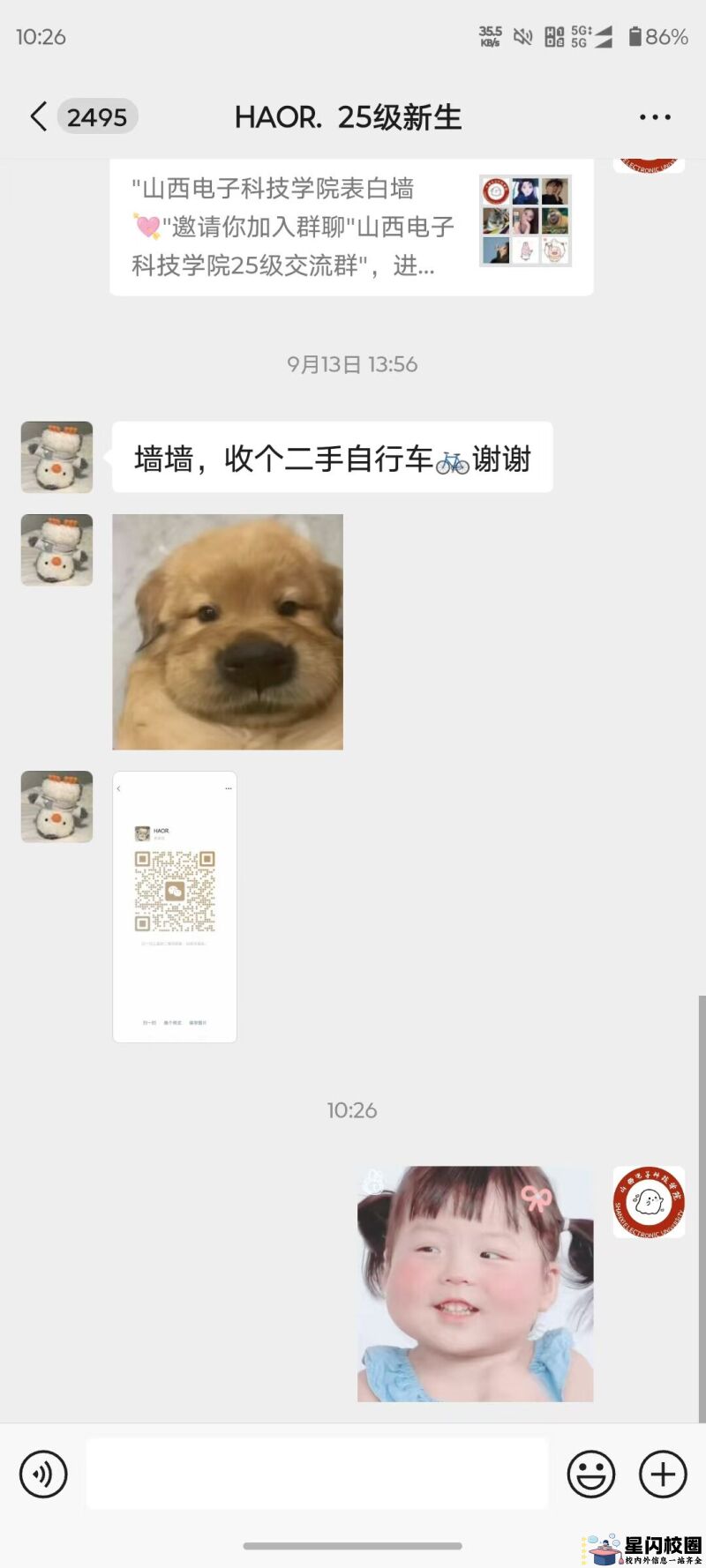Open the emoji sticker panel
706x1568 pixels.
(x=590, y=1474)
